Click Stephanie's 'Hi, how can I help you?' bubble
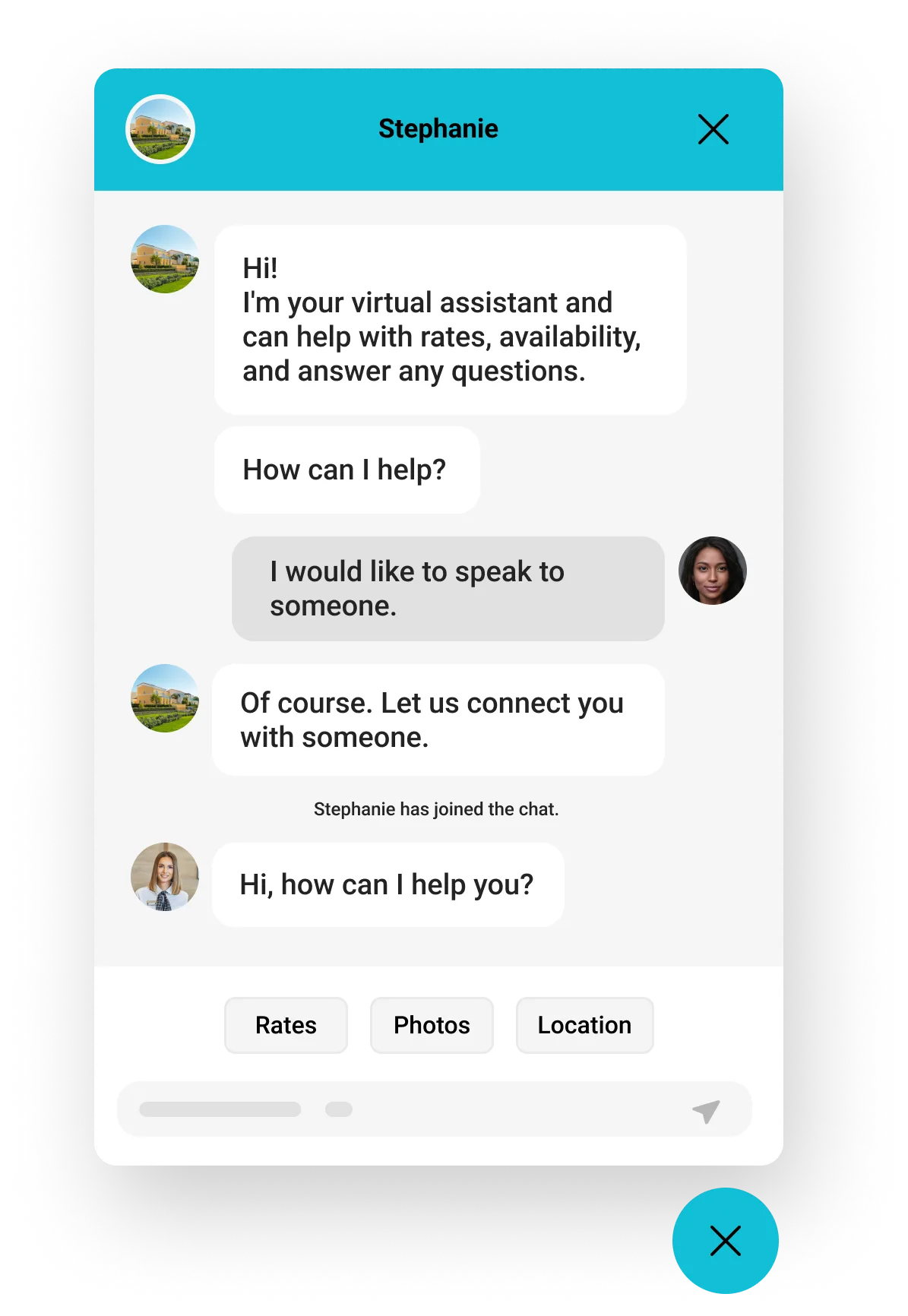 click(x=387, y=884)
